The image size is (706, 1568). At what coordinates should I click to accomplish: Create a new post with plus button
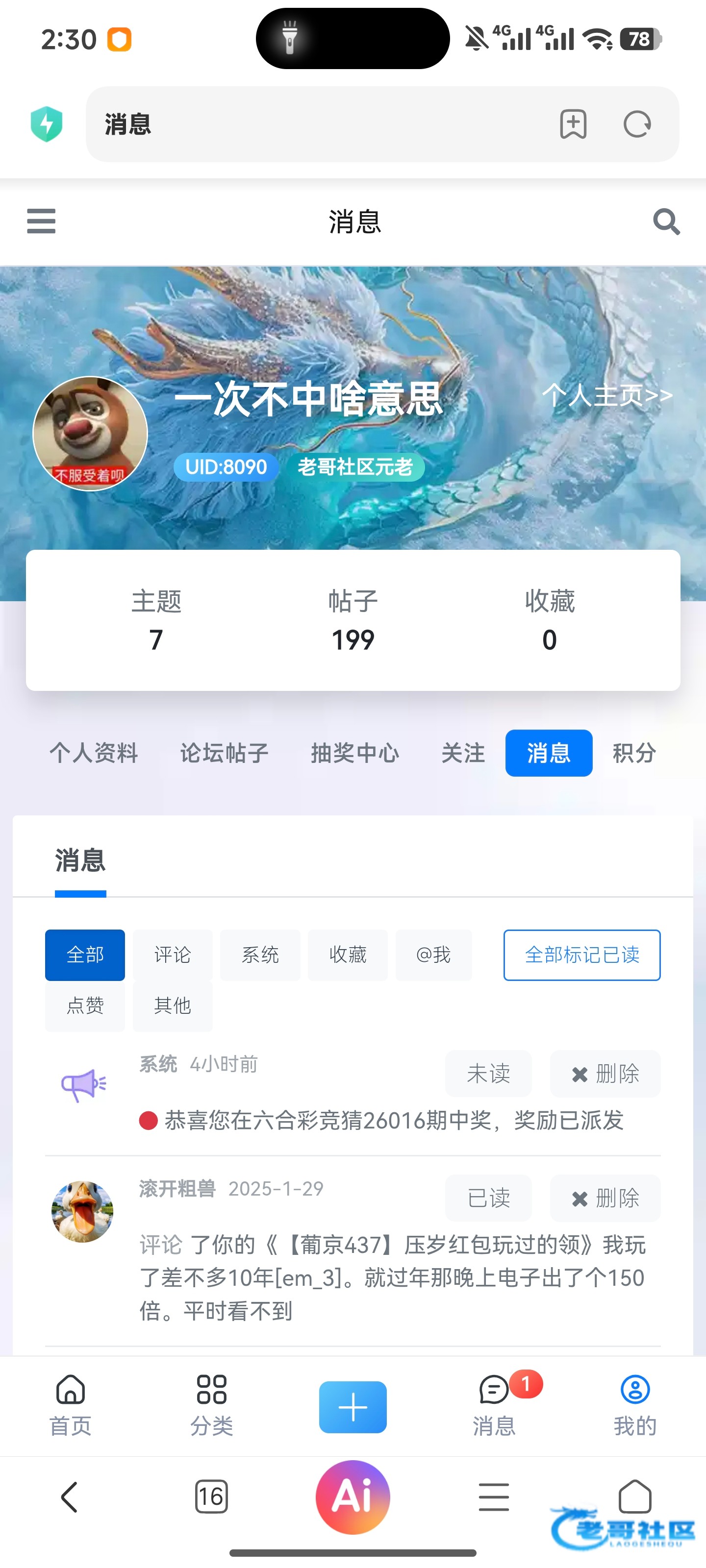point(353,1407)
